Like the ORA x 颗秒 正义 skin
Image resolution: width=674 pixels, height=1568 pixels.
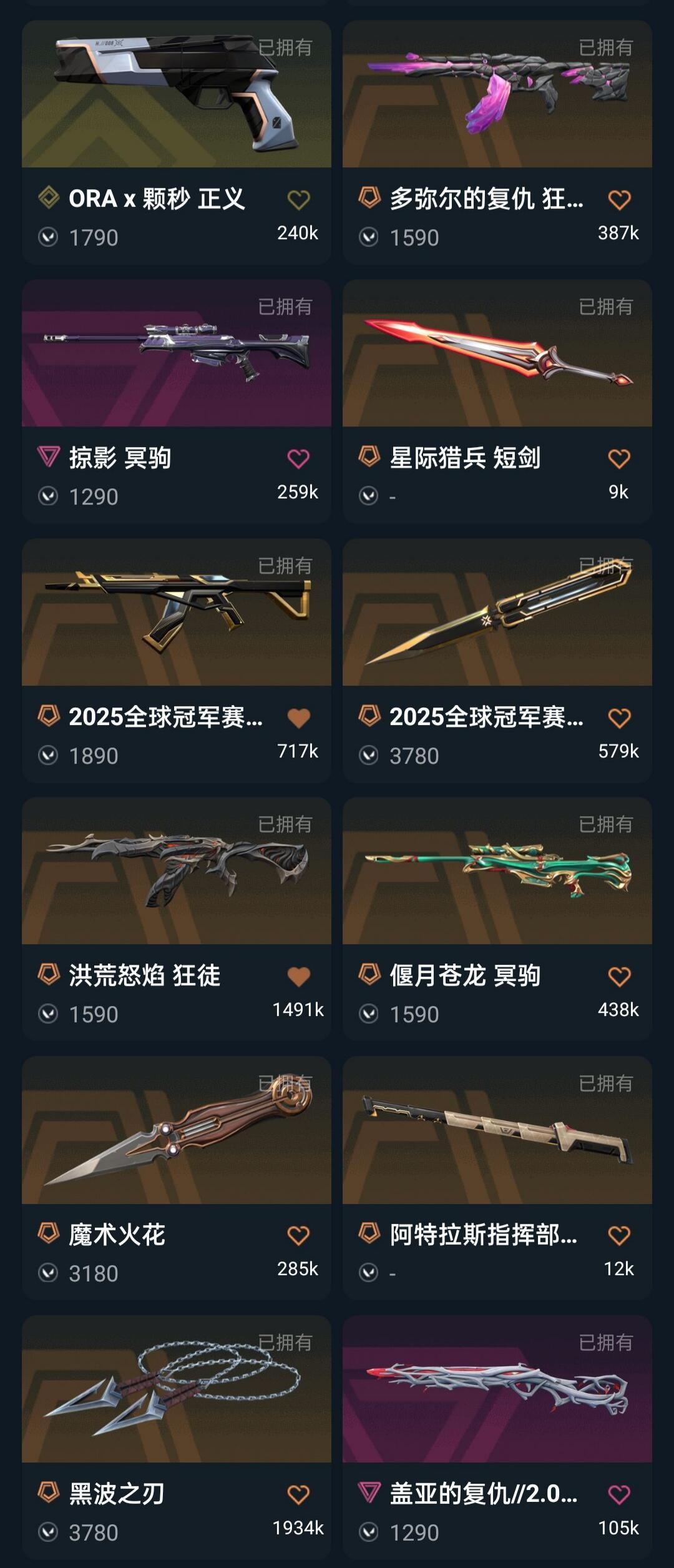click(298, 200)
